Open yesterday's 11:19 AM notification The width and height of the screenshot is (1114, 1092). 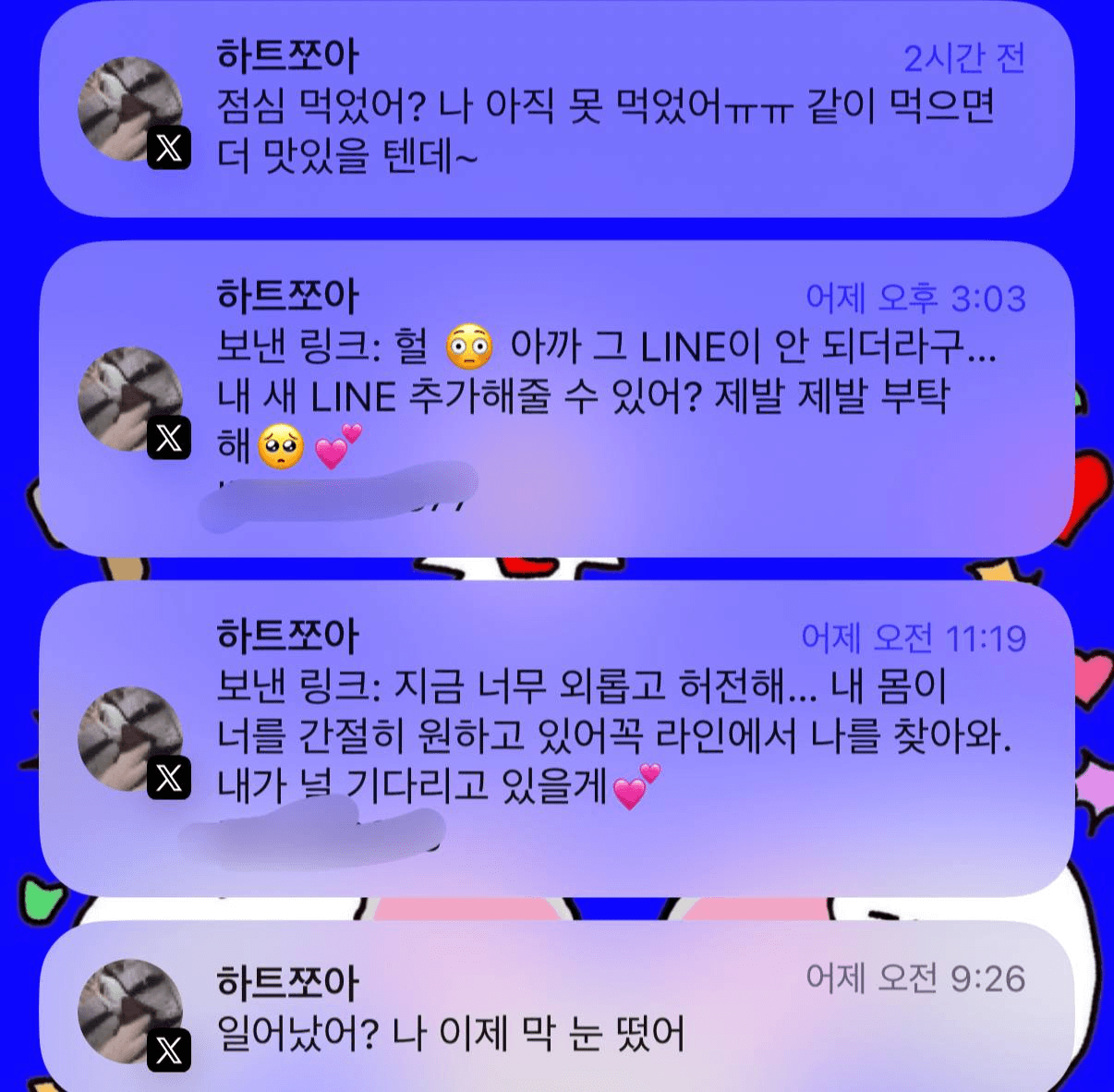556,736
